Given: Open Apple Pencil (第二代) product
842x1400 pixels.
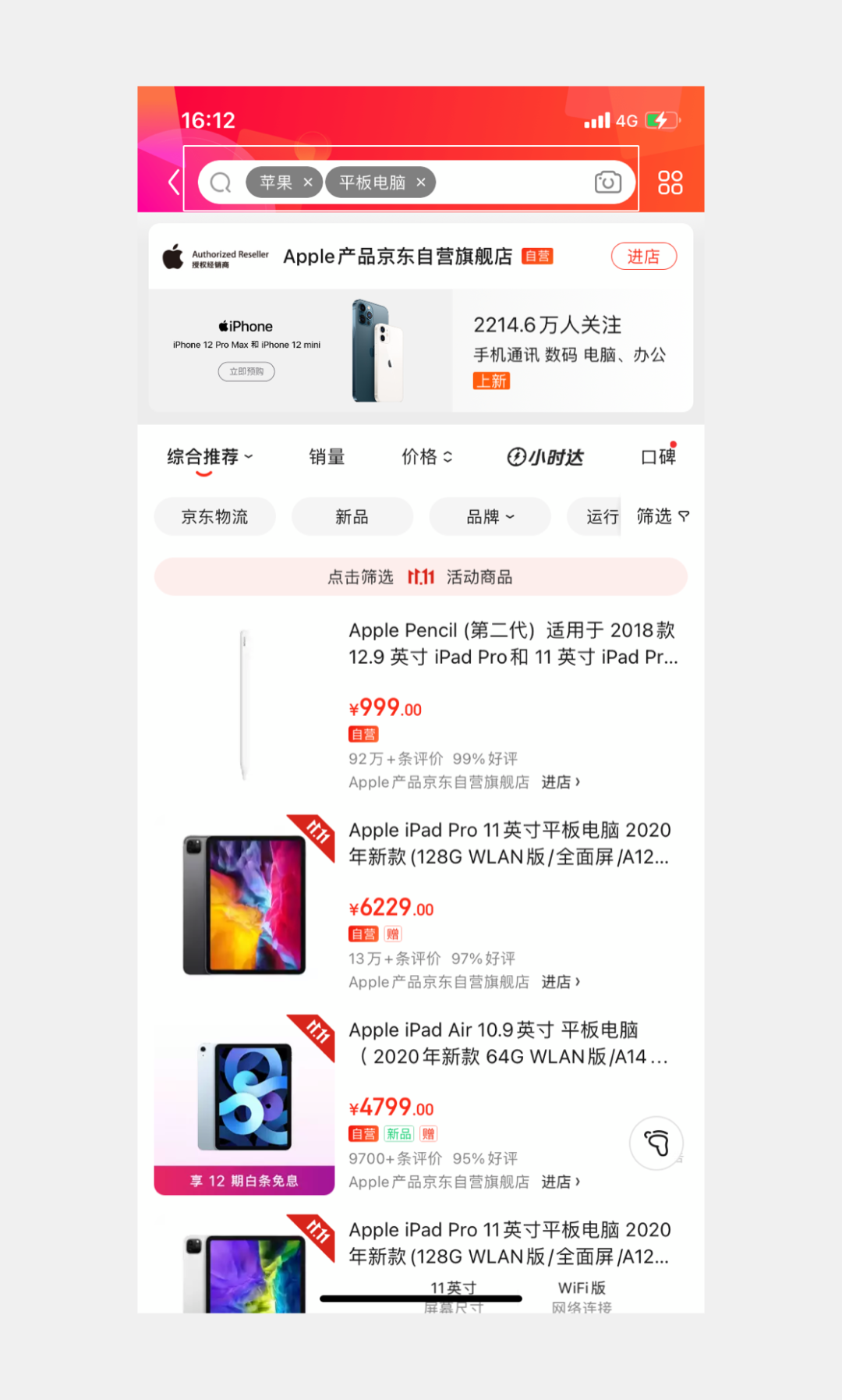Looking at the screenshot, I should pyautogui.click(x=511, y=643).
